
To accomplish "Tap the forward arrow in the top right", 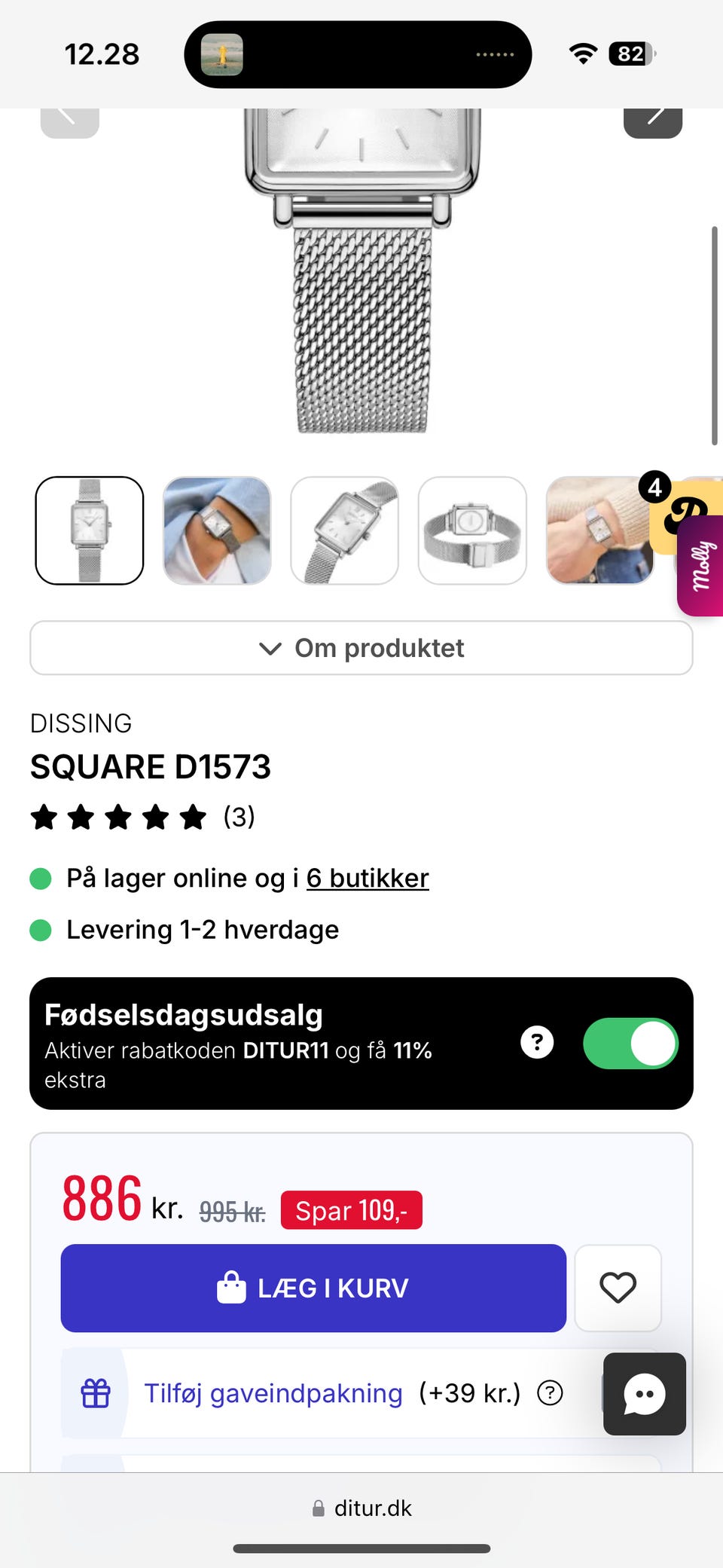I will point(652,121).
